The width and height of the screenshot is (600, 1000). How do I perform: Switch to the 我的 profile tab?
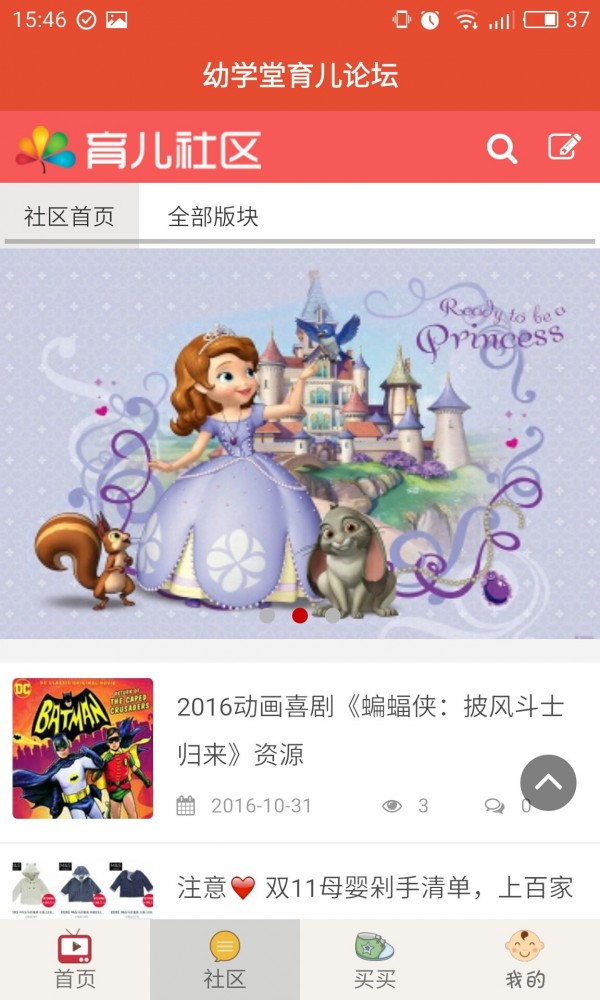pos(525,960)
